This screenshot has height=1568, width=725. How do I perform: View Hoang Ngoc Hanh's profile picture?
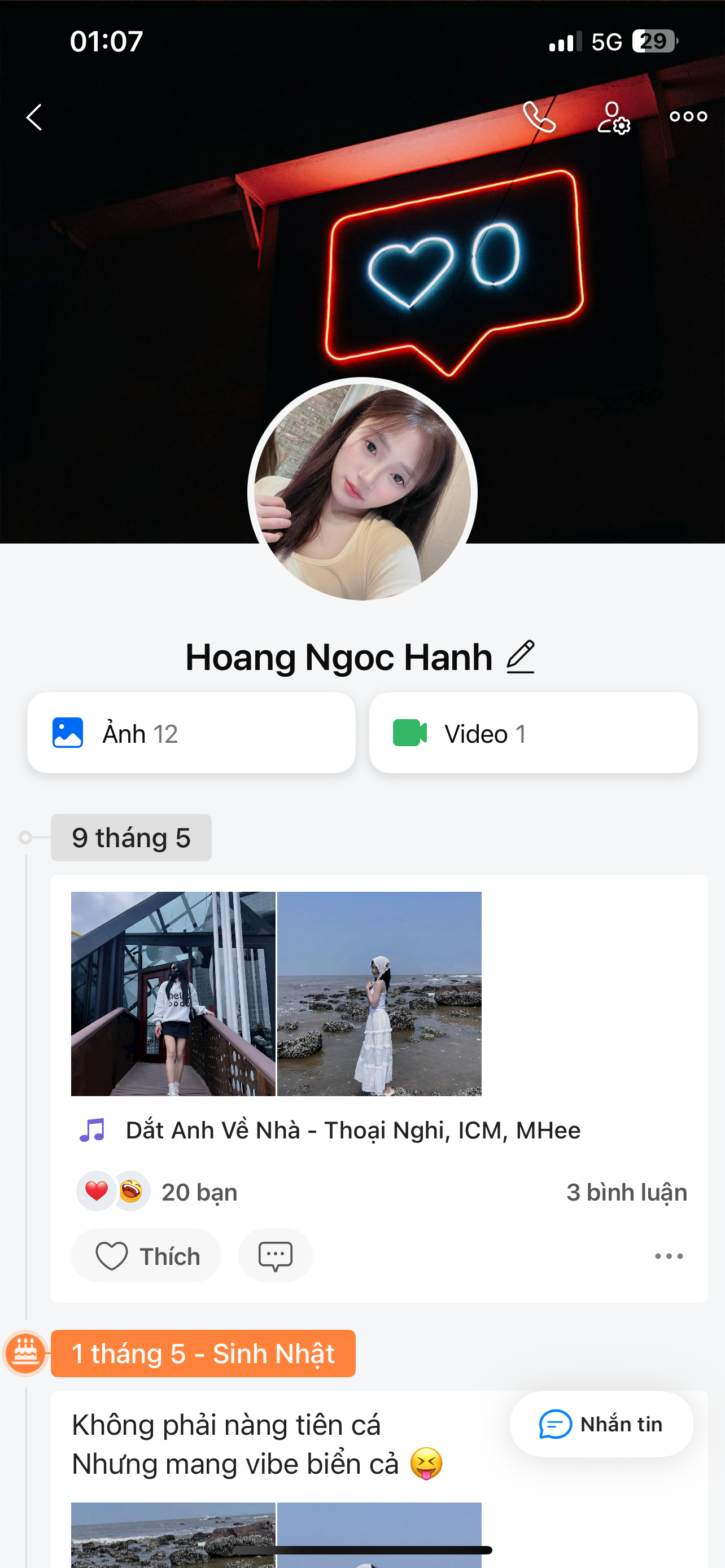point(362,490)
